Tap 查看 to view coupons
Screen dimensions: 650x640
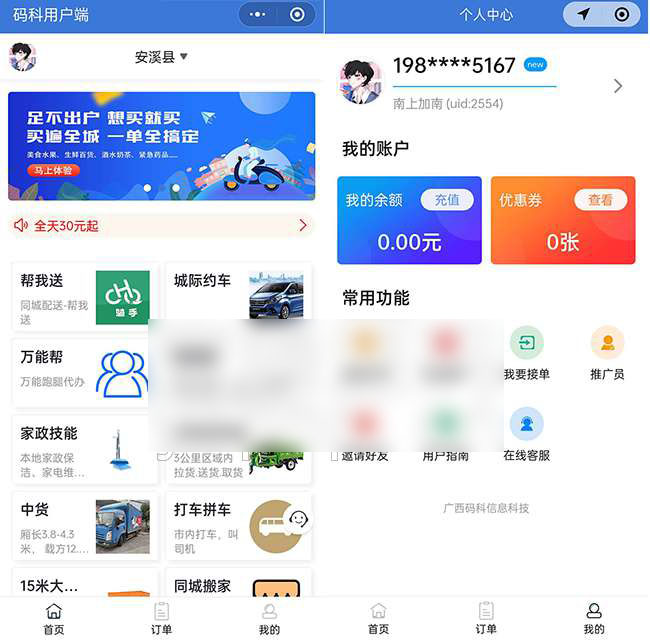(600, 200)
